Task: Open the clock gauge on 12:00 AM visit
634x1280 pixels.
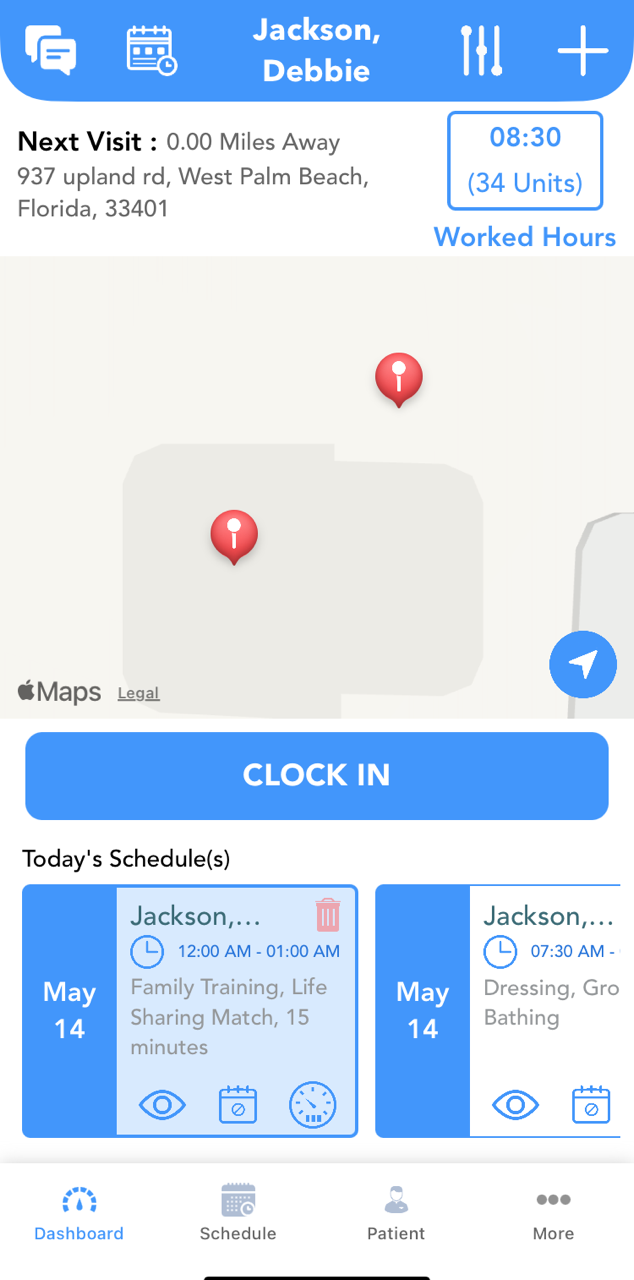Action: [313, 1105]
